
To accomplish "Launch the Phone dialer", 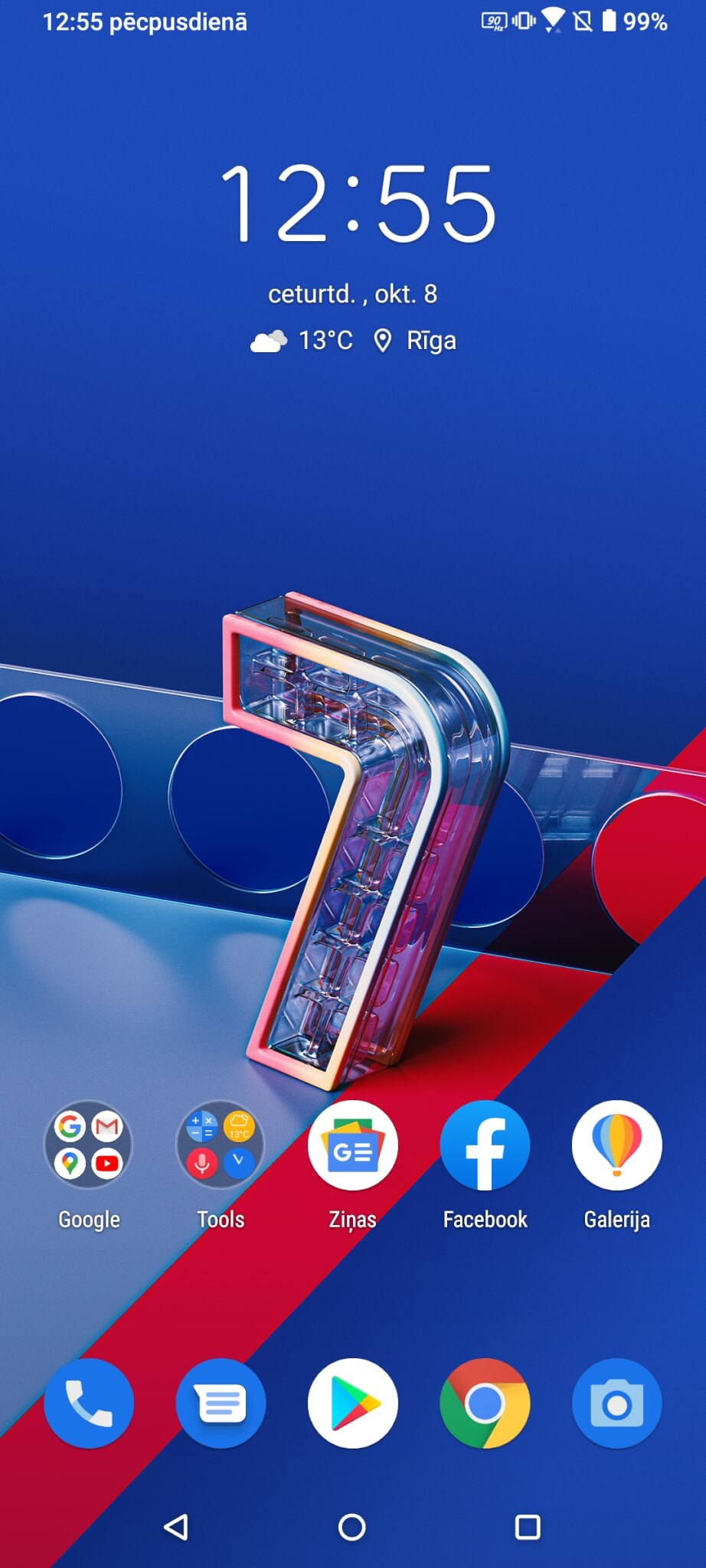I will pos(89,1403).
